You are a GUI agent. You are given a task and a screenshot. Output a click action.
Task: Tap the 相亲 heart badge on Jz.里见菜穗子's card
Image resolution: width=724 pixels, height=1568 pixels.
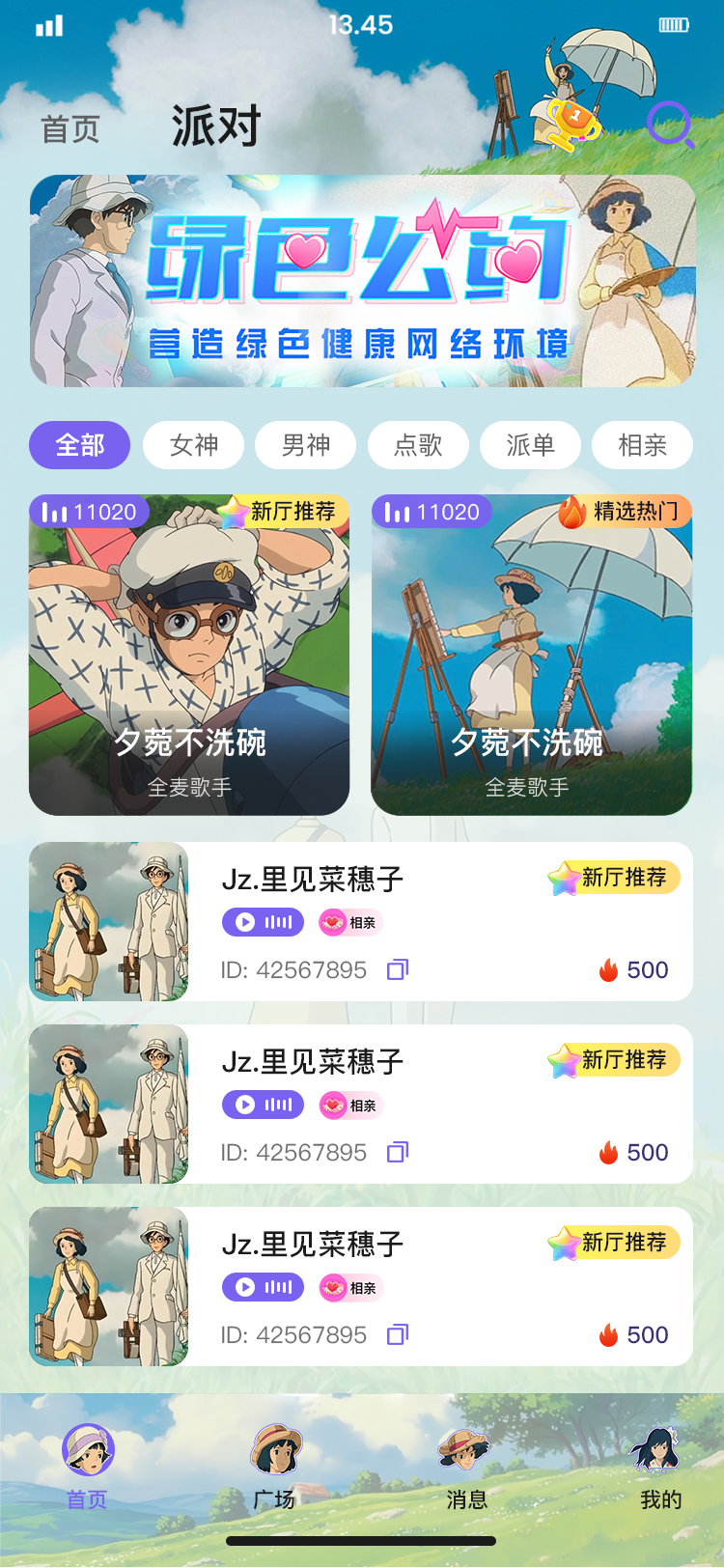pyautogui.click(x=350, y=923)
